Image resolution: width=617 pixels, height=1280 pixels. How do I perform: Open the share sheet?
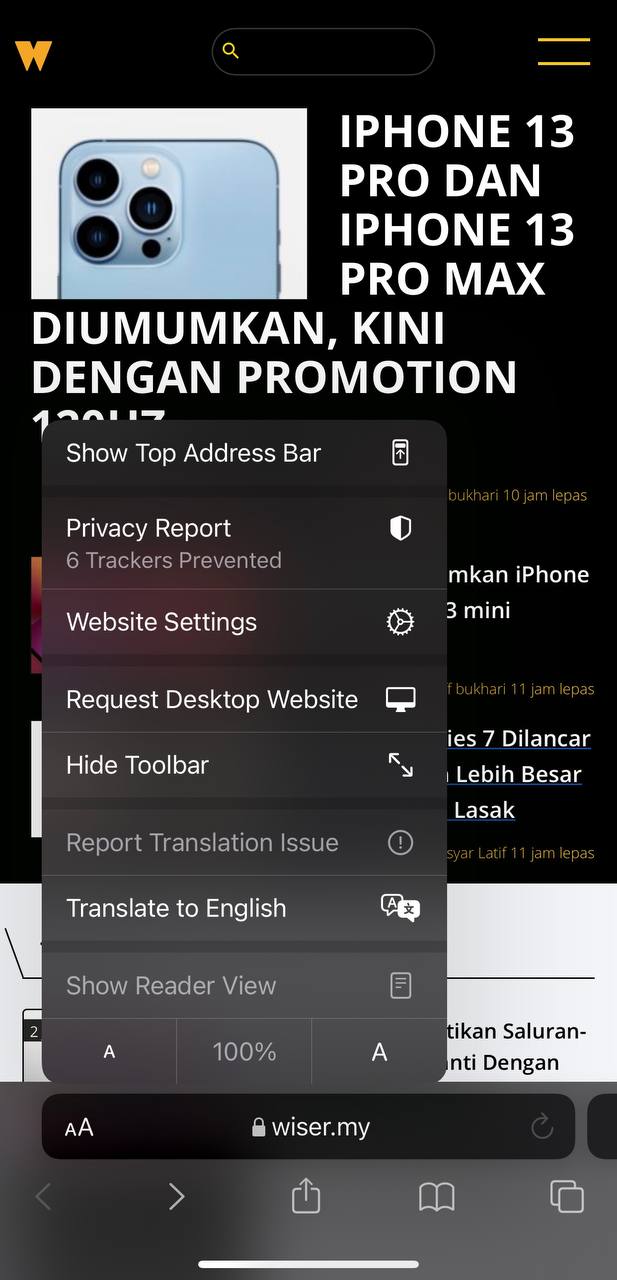coord(306,1196)
